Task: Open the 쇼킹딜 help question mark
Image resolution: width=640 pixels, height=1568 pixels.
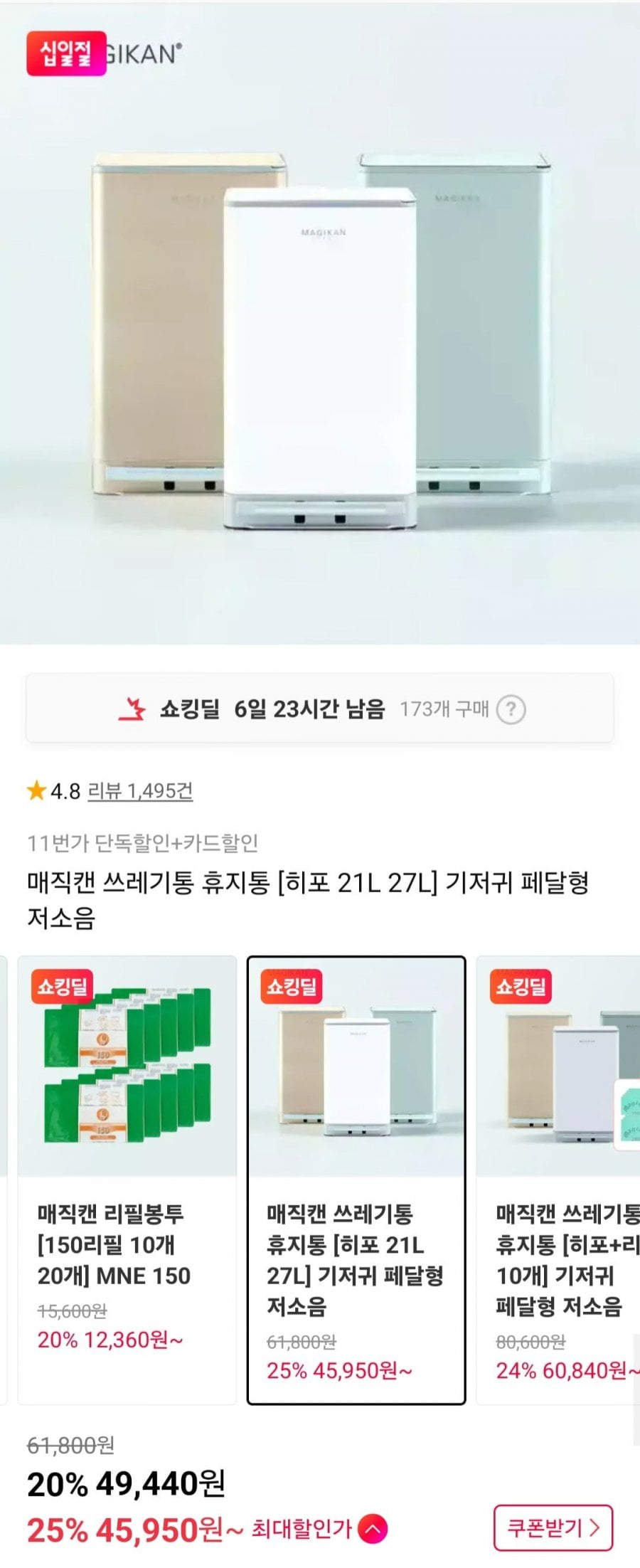Action: [x=511, y=709]
